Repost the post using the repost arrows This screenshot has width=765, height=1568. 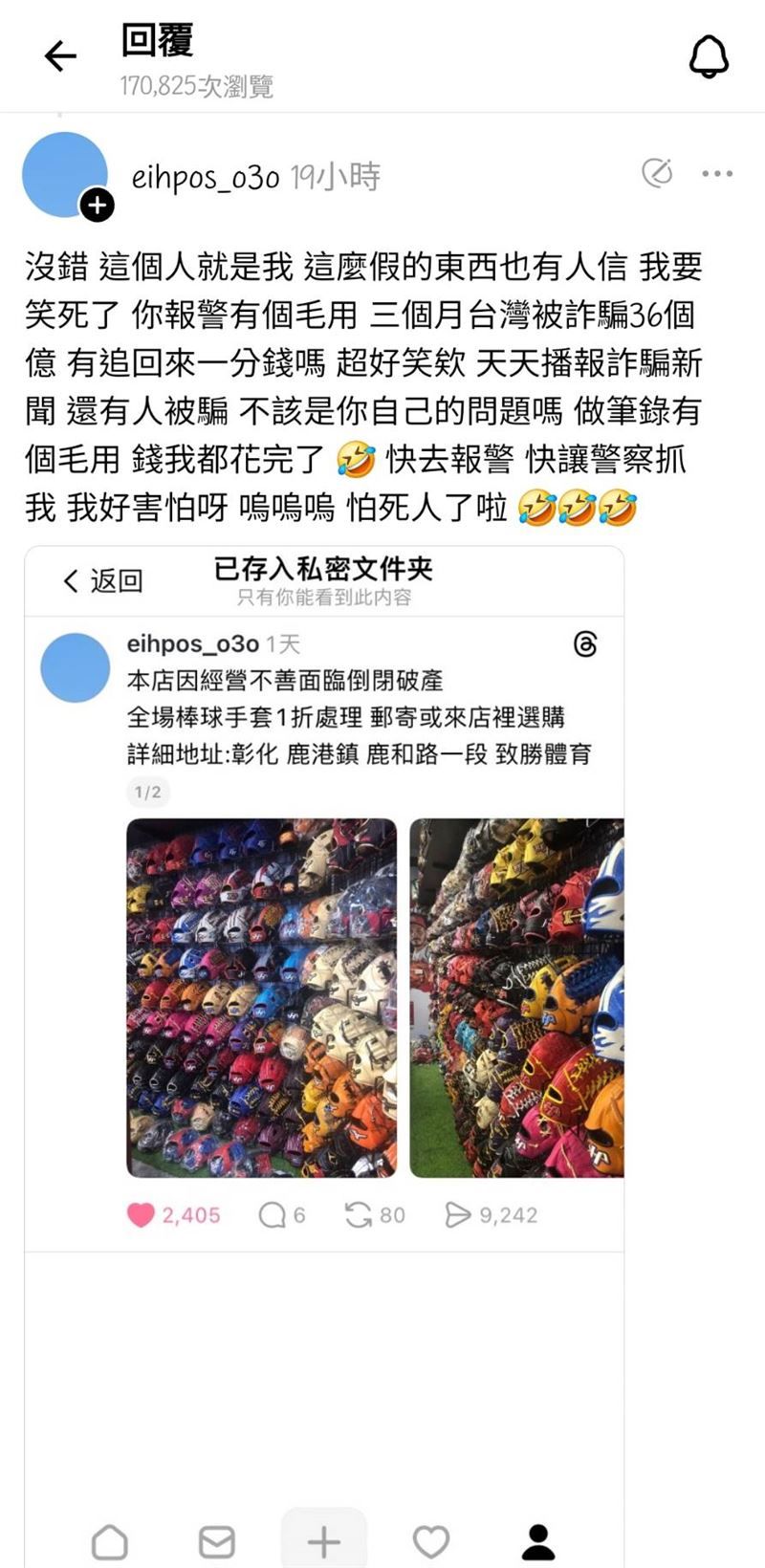(361, 1214)
